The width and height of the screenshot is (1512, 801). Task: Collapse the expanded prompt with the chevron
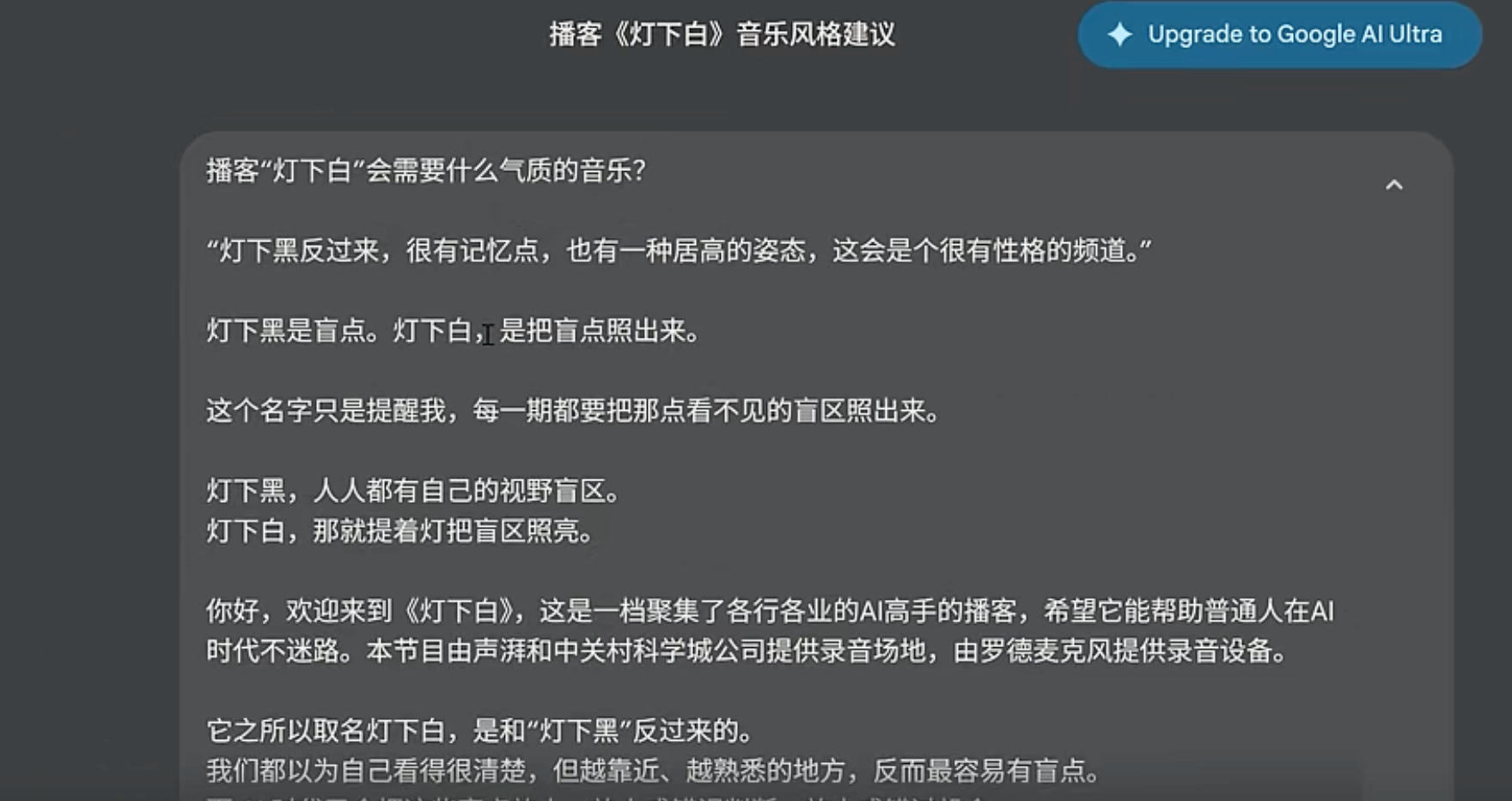1393,185
